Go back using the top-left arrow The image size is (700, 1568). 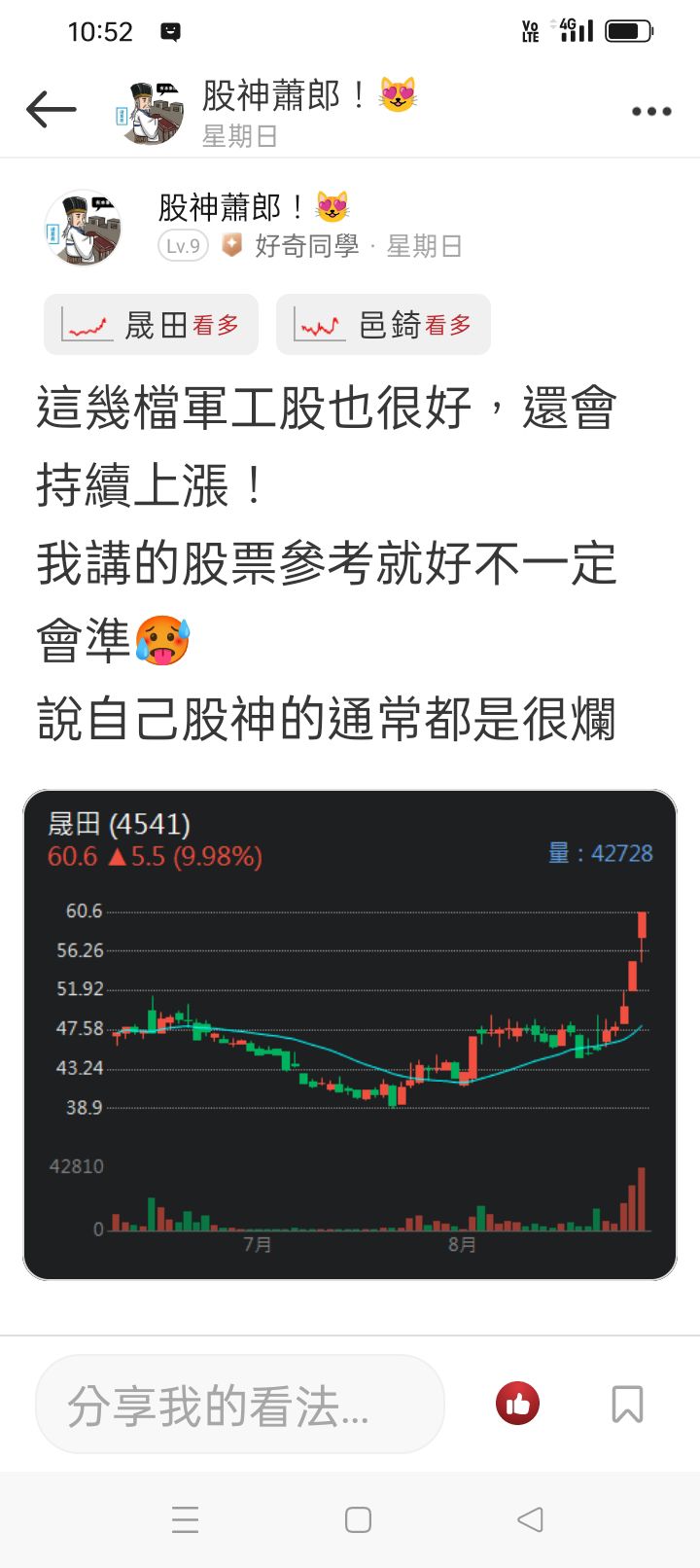[52, 110]
